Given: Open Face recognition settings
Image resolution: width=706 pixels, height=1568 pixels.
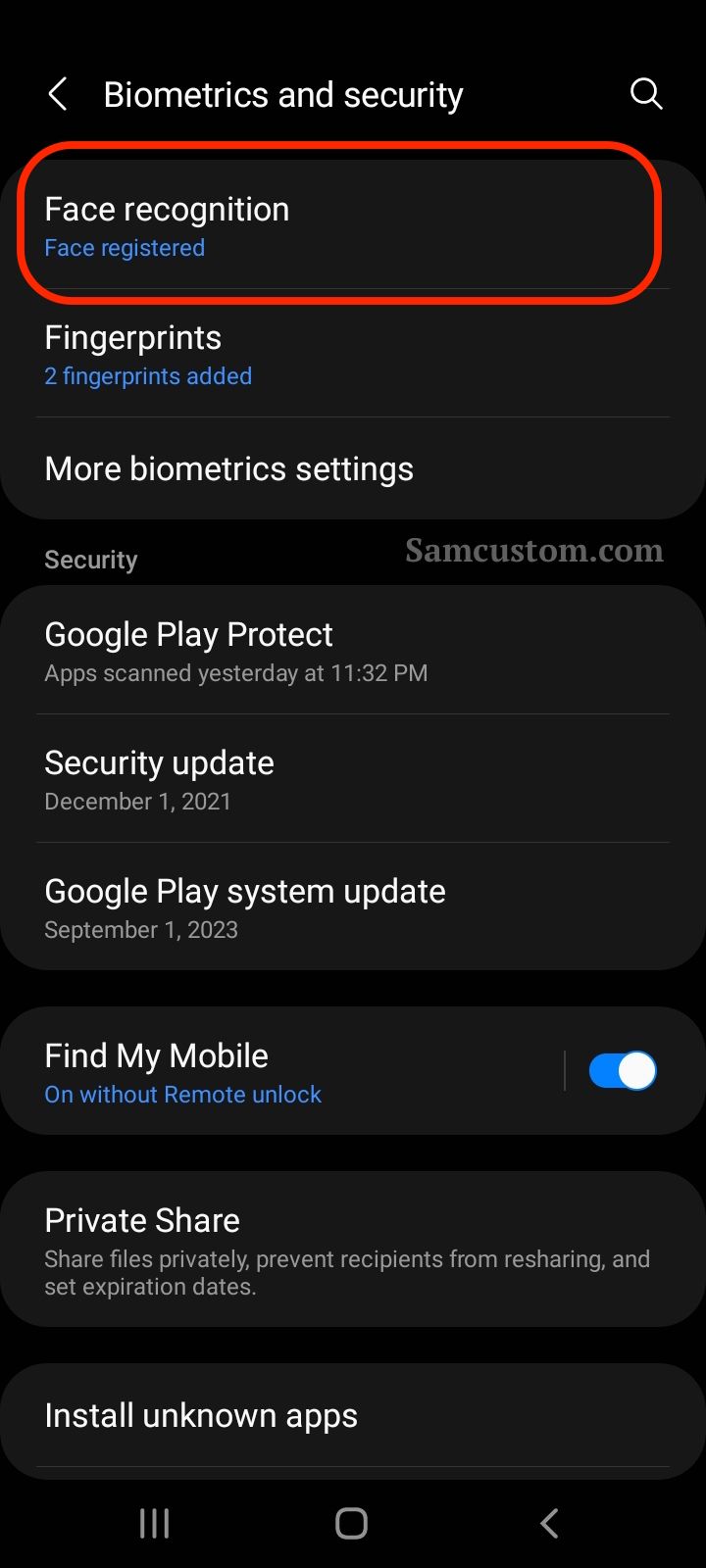Looking at the screenshot, I should tap(353, 226).
